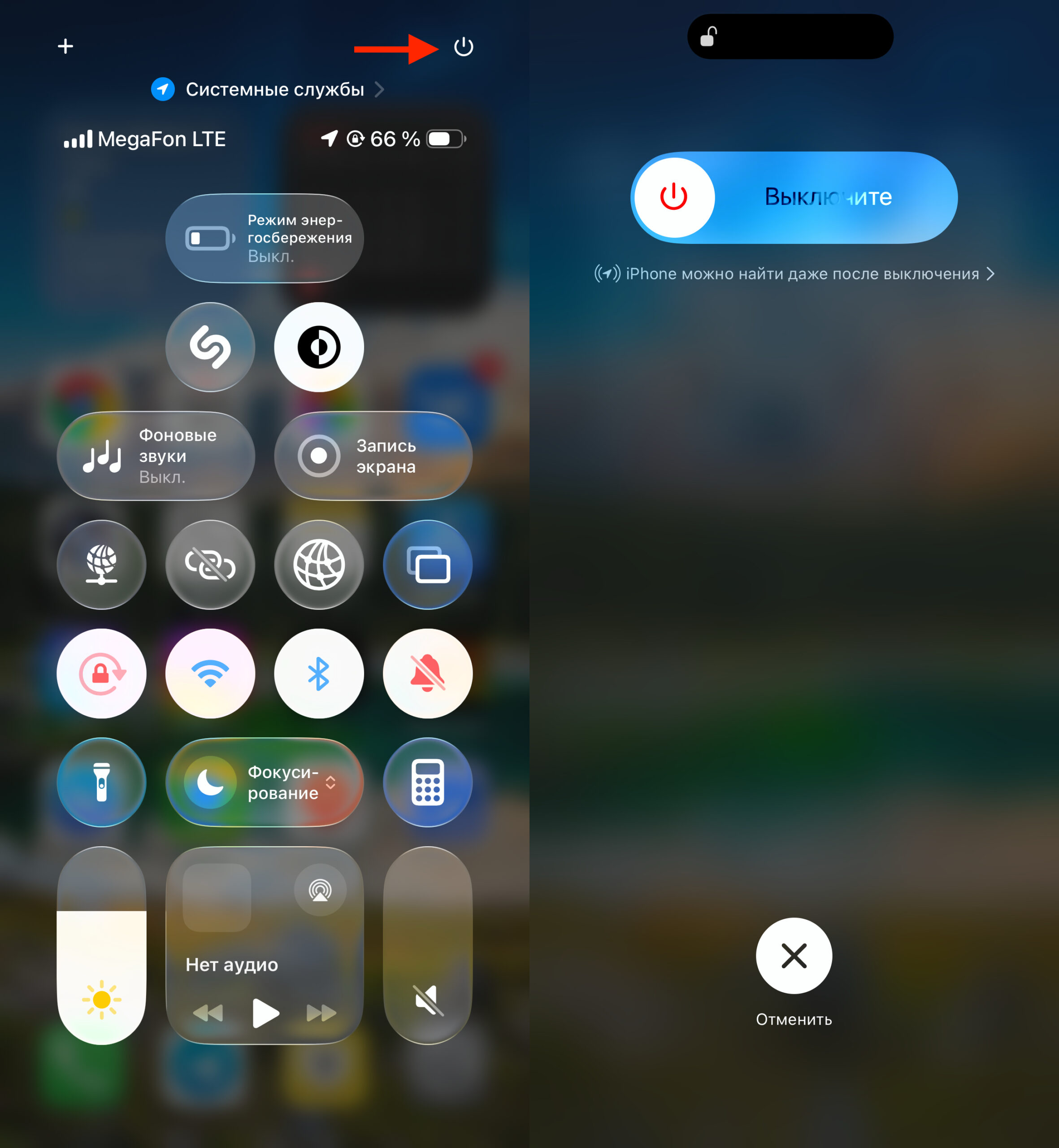Image resolution: width=1059 pixels, height=1148 pixels.
Task: Toggle Bluetooth
Action: click(319, 674)
